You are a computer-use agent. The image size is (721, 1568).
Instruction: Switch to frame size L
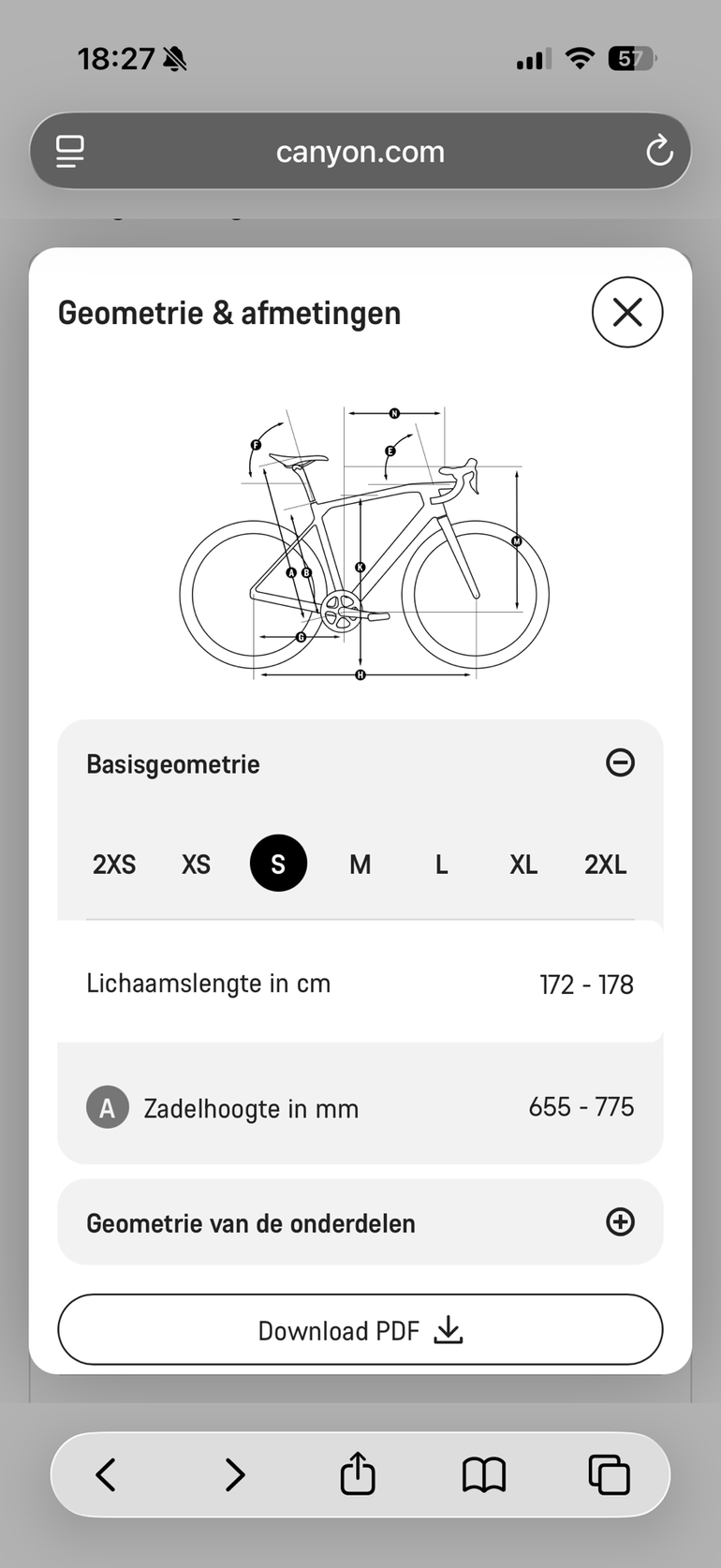(441, 864)
